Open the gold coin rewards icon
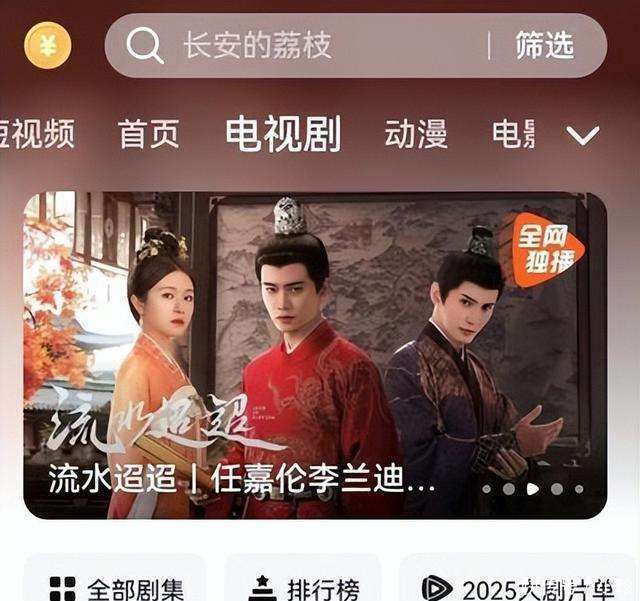The height and width of the screenshot is (601, 640). click(x=48, y=45)
